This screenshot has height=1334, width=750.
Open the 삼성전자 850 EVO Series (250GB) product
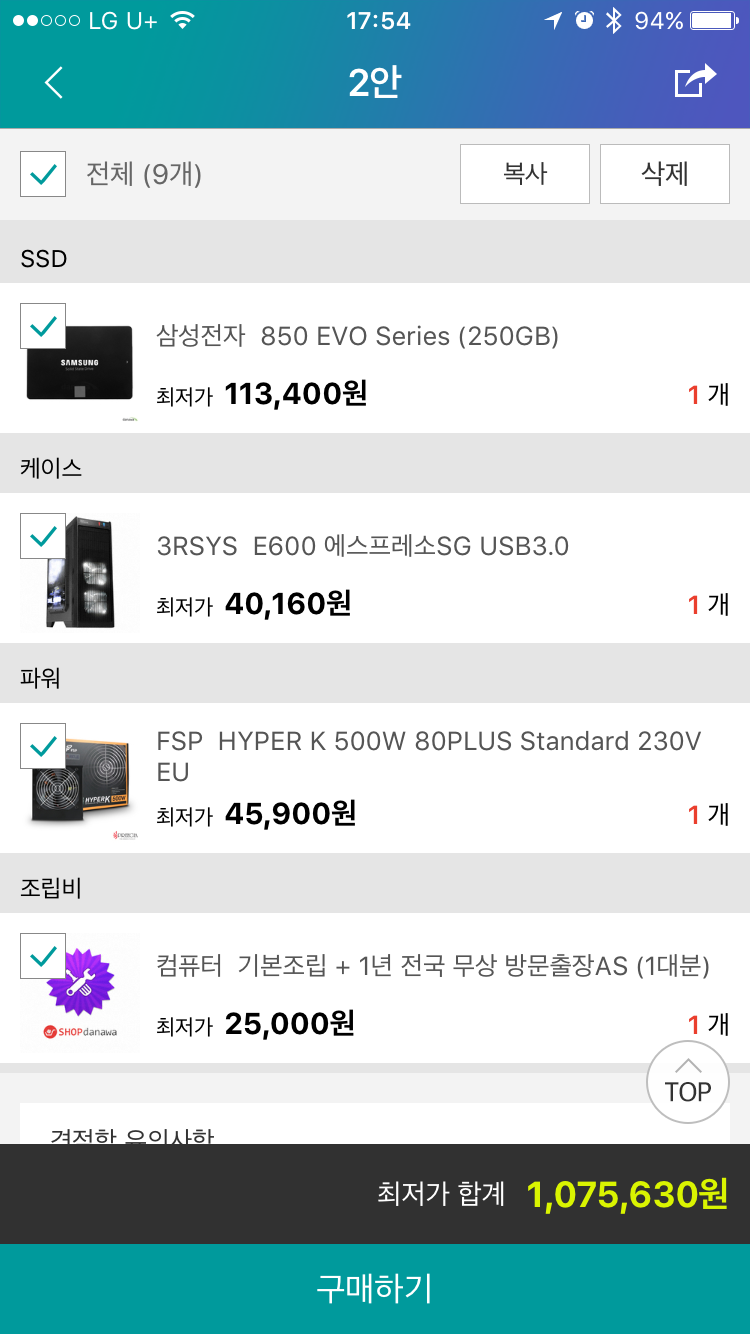click(x=358, y=336)
